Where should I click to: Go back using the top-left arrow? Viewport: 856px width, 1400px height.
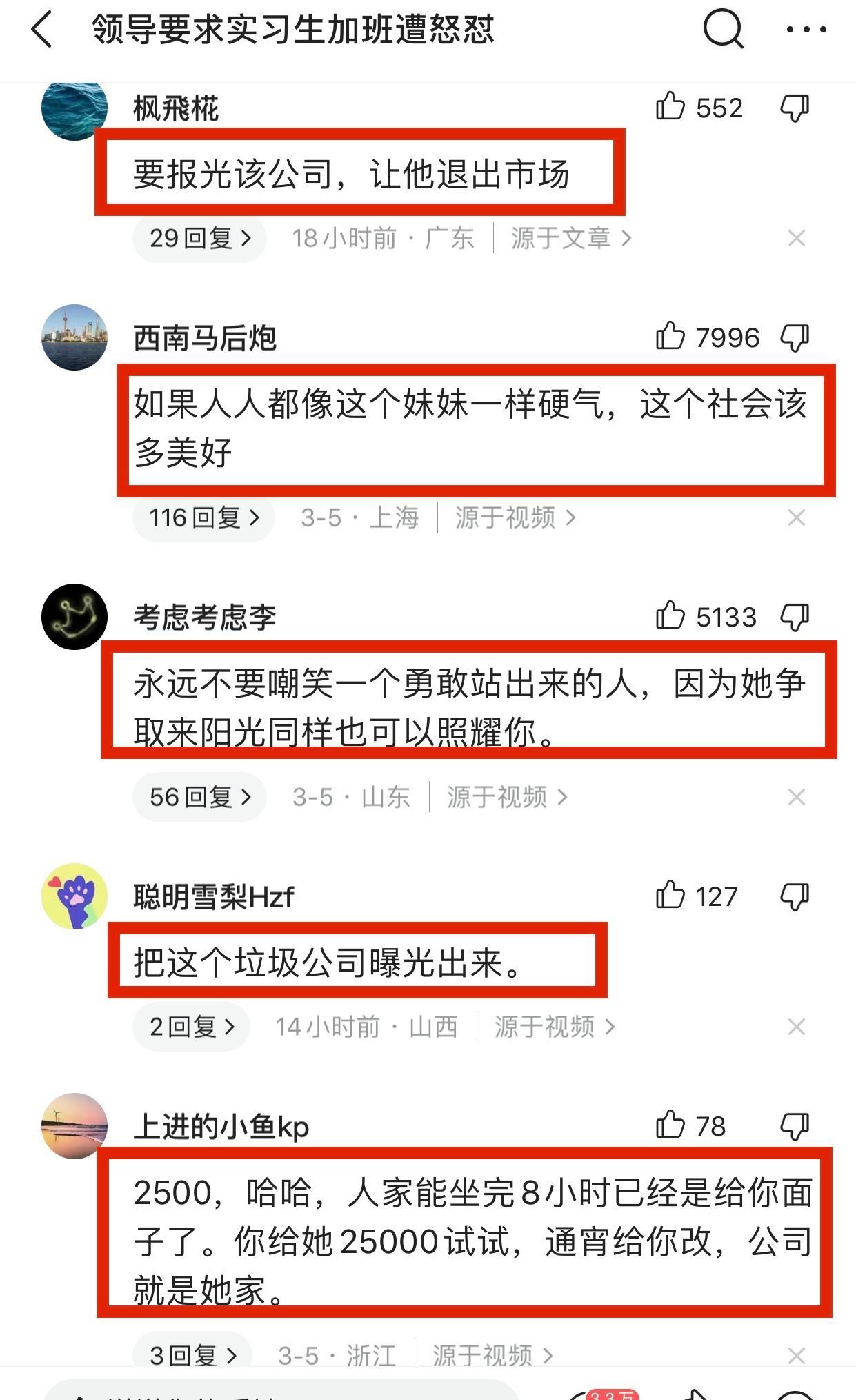click(x=42, y=30)
